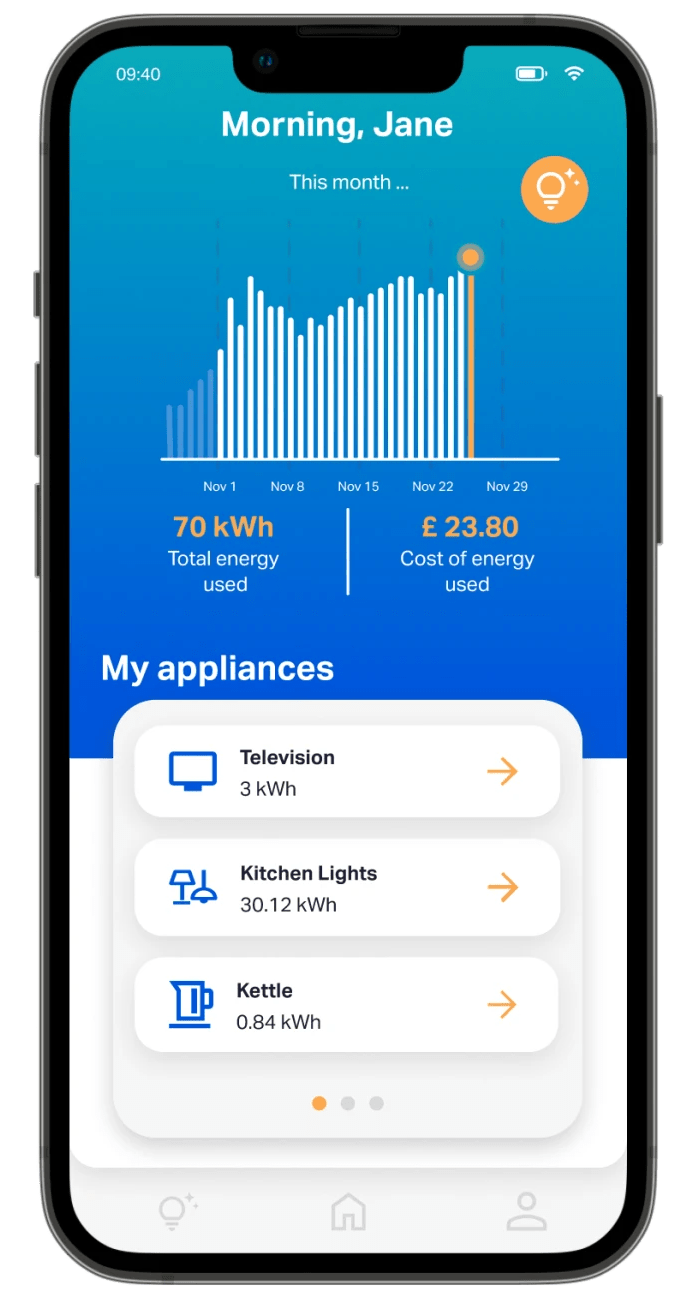Screen dimensions: 697x1302
Task: Switch to the lightbulb tips tab
Action: [177, 1211]
